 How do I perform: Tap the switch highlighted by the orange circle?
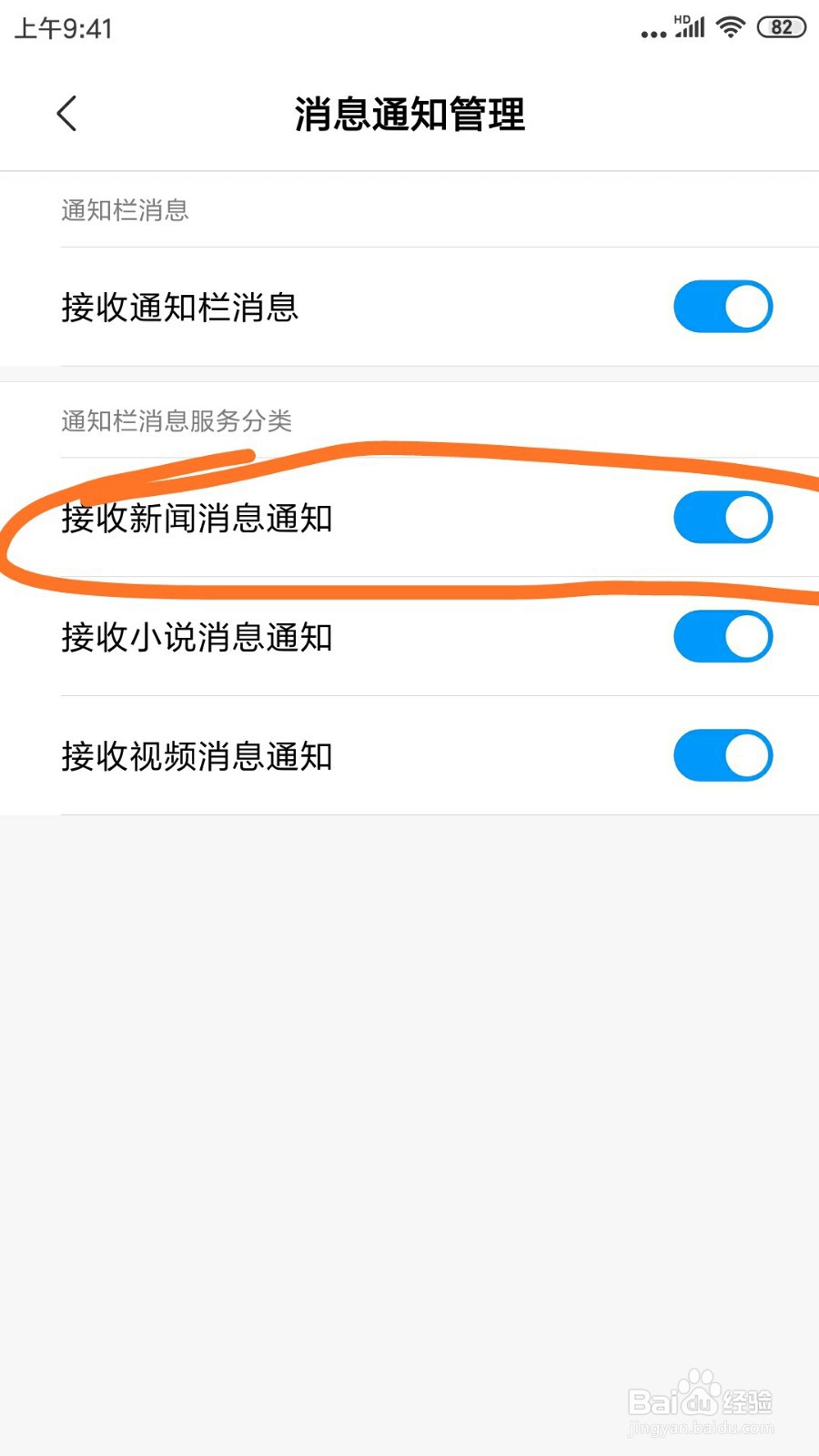(723, 517)
